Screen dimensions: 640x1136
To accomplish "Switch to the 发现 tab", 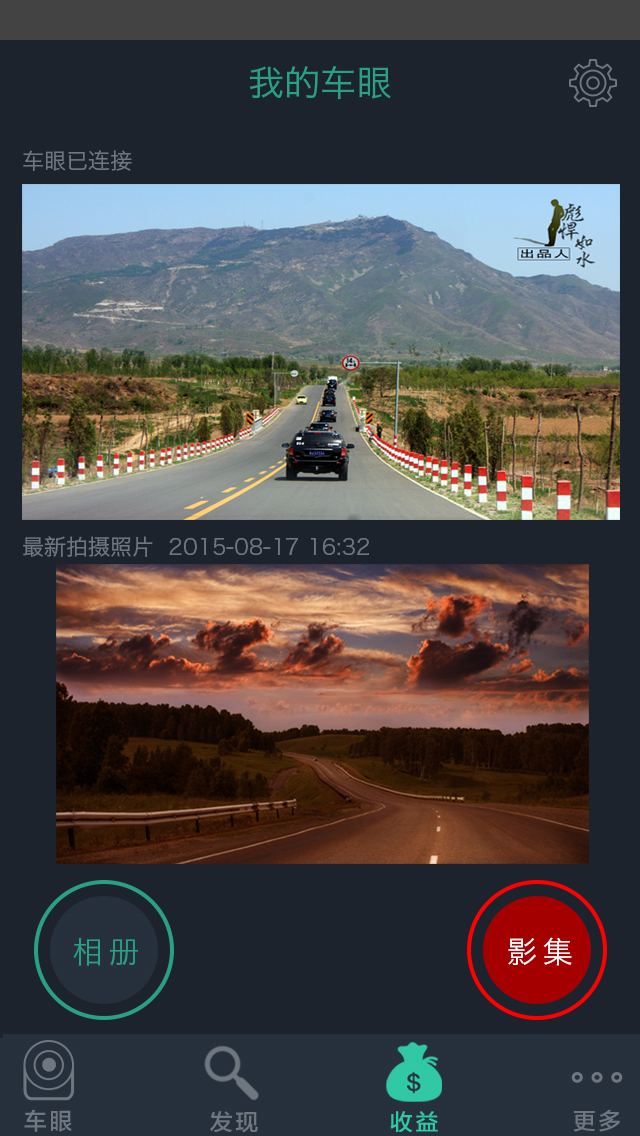I will 233,1088.
